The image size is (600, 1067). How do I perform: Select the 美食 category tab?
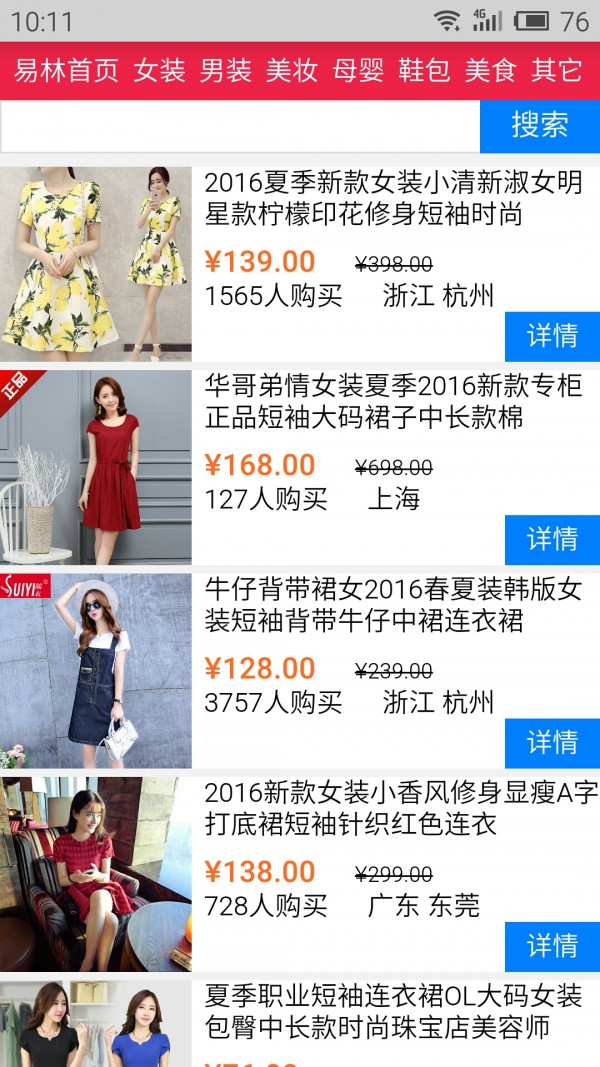490,70
